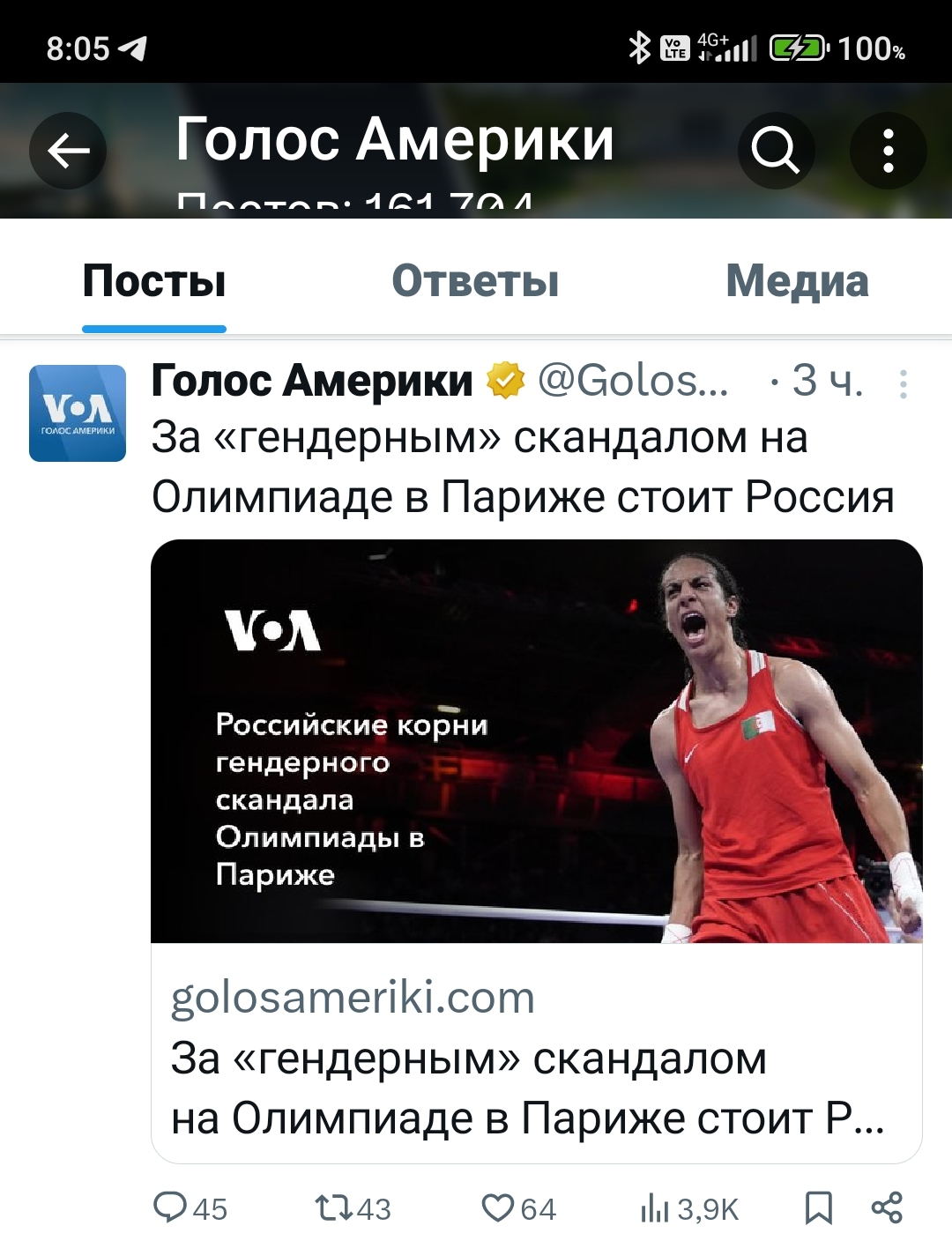Open the profile overflow menu
The height and width of the screenshot is (1248, 952).
pos(888,151)
